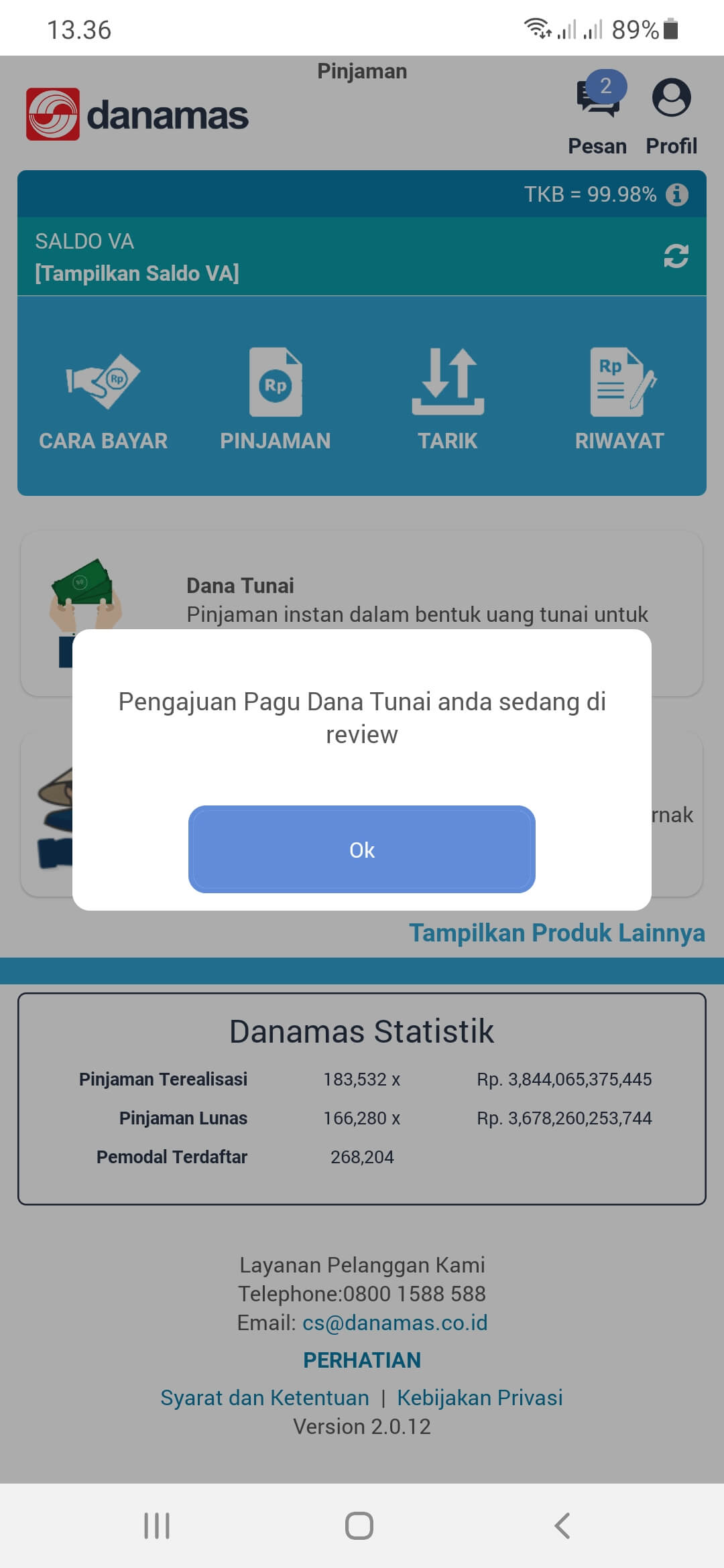
Task: Dismiss the dialog with Ok
Action: pyautogui.click(x=361, y=849)
